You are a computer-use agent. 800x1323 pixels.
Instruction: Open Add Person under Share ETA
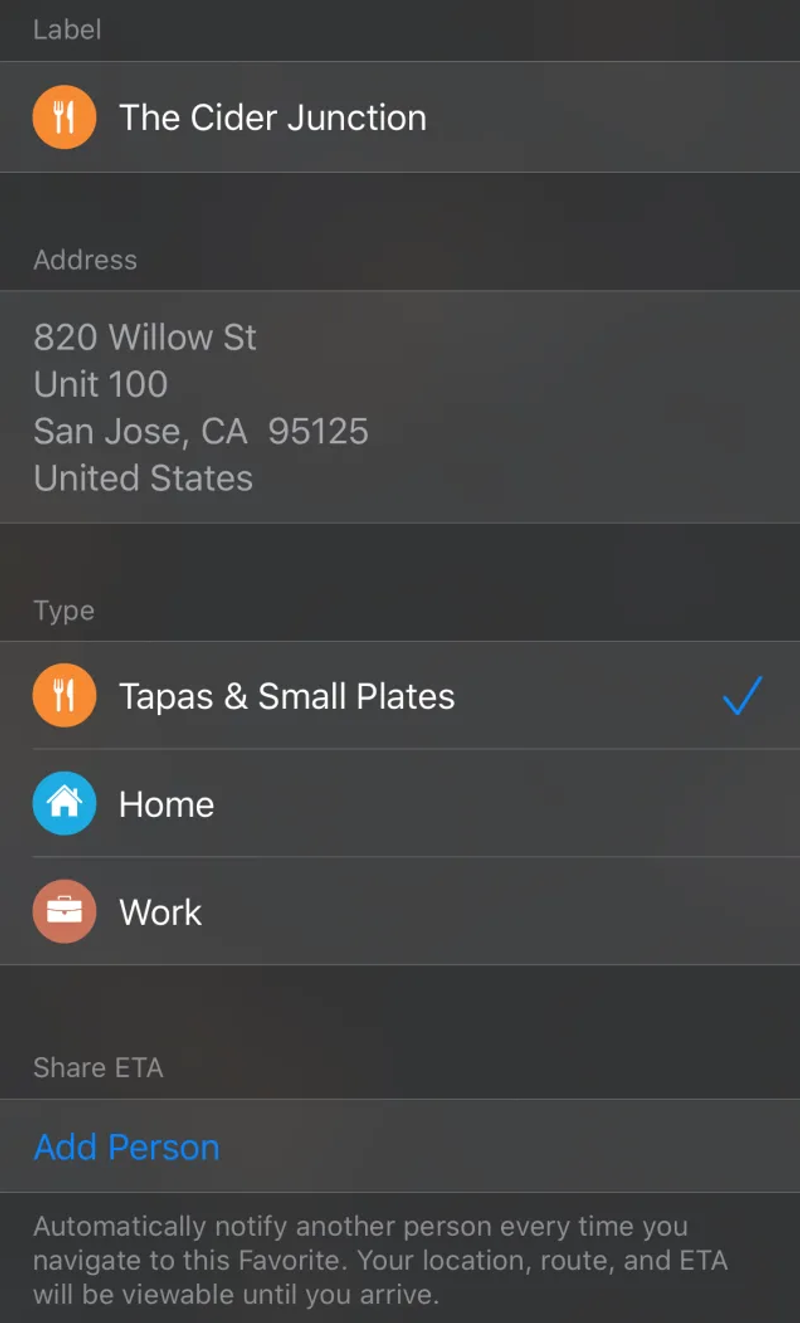click(126, 1147)
